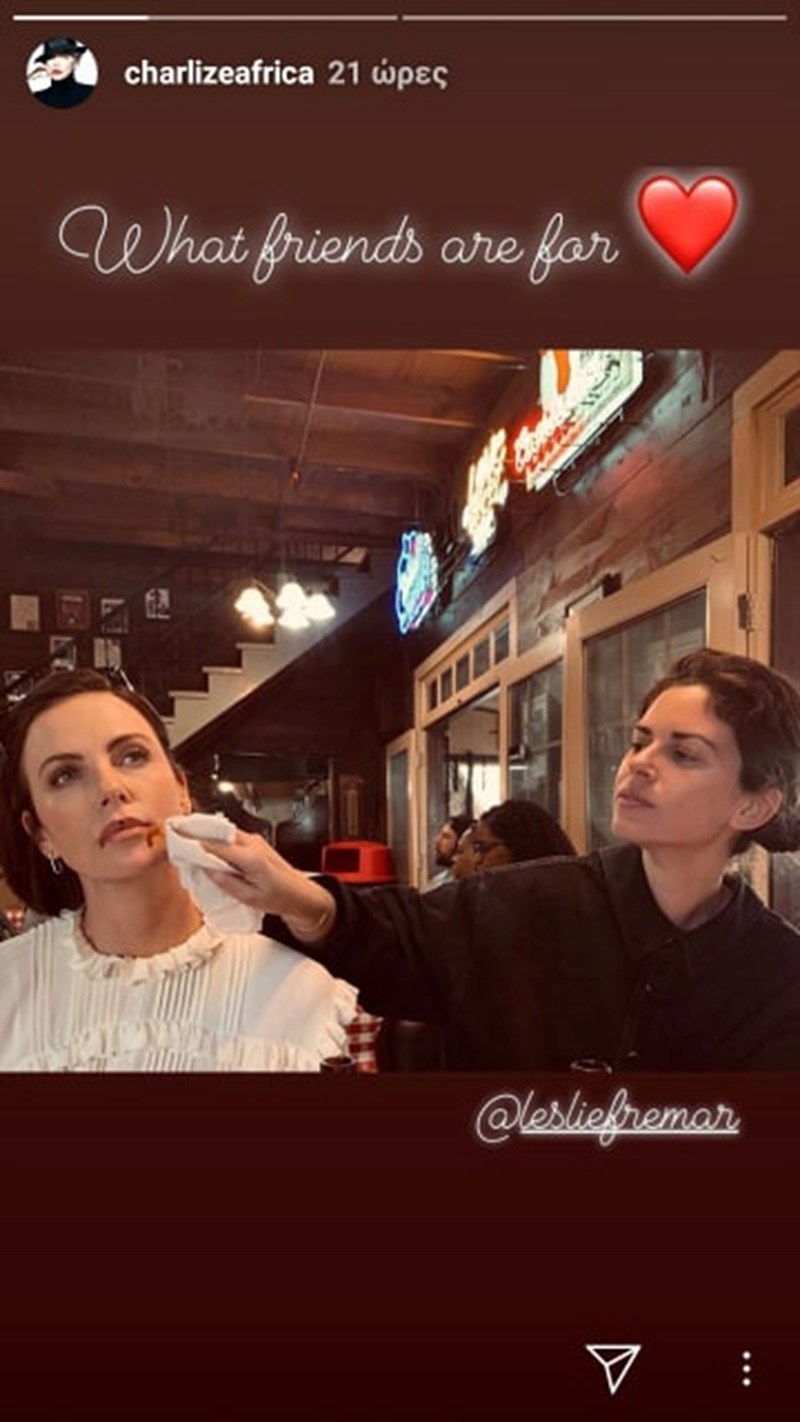Share this story via send icon

[x=612, y=1367]
